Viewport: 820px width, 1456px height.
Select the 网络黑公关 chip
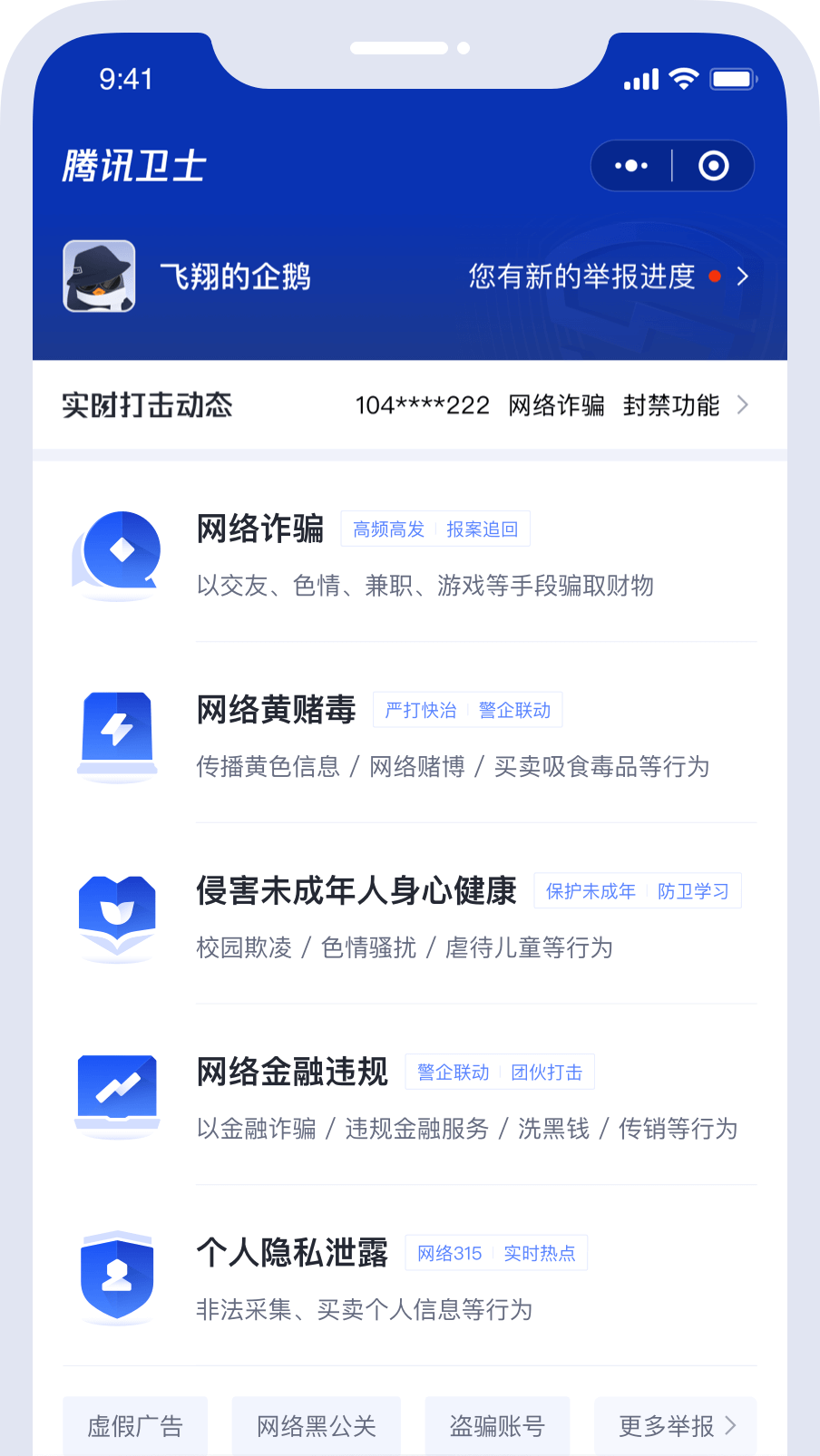pyautogui.click(x=317, y=1426)
